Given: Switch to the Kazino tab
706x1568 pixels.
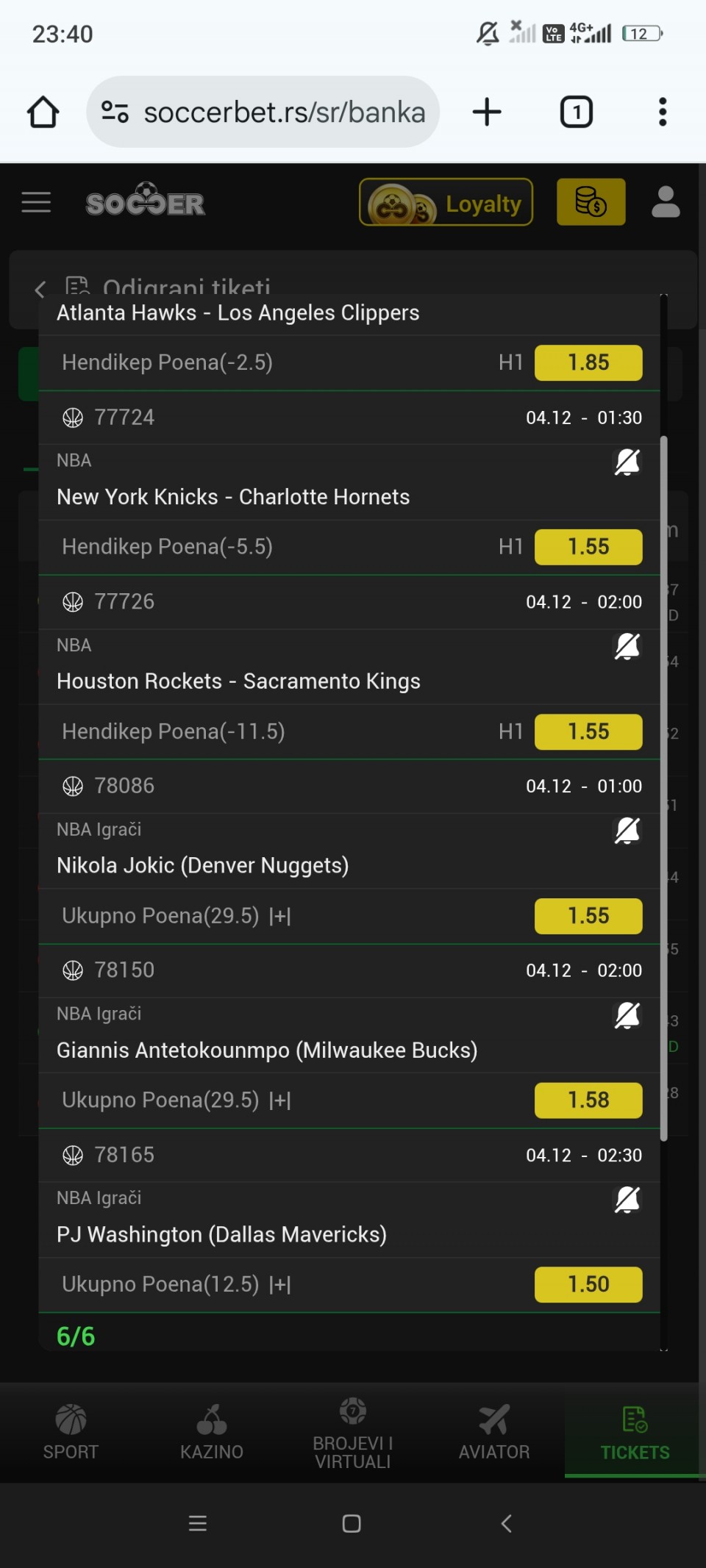Looking at the screenshot, I should pyautogui.click(x=212, y=1431).
